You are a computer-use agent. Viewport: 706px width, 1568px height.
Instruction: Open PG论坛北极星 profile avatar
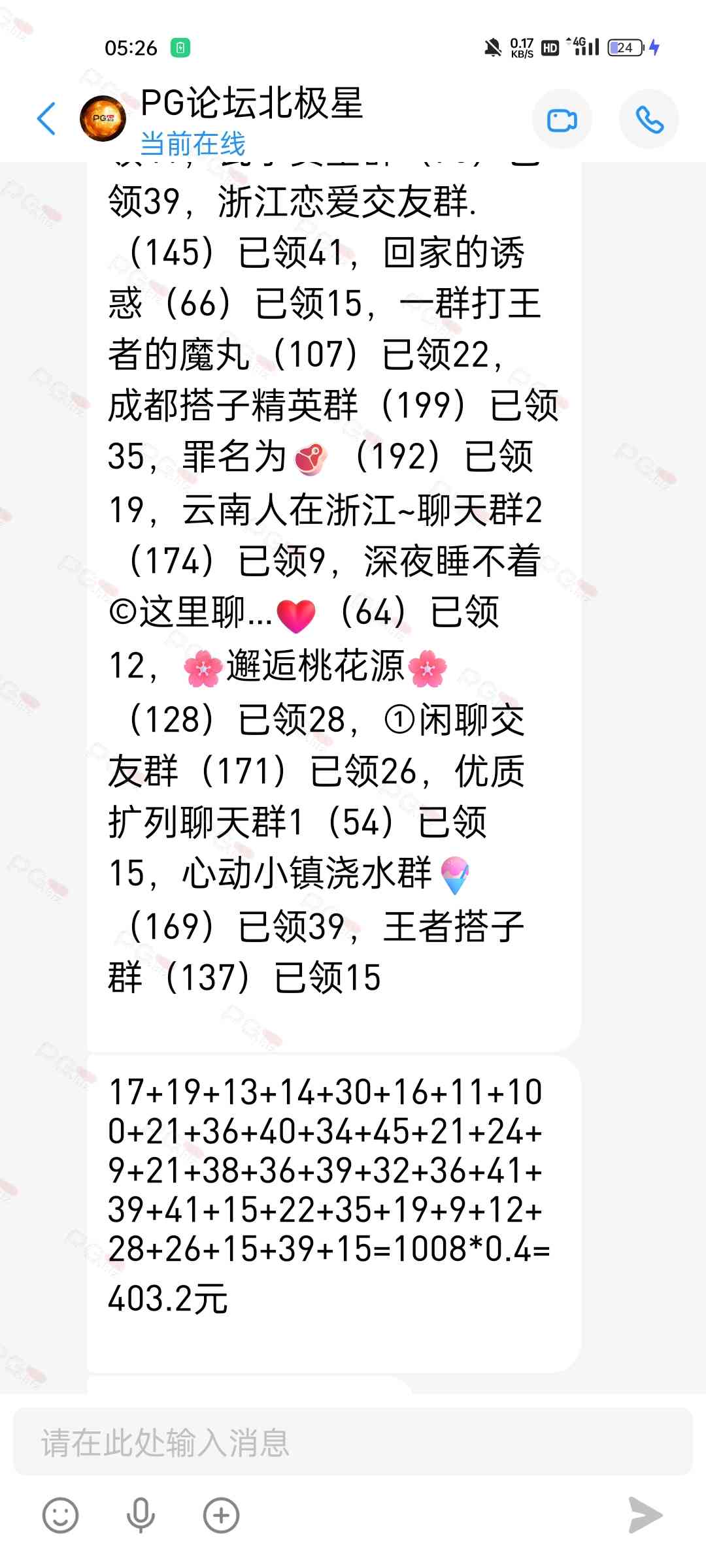coord(103,119)
